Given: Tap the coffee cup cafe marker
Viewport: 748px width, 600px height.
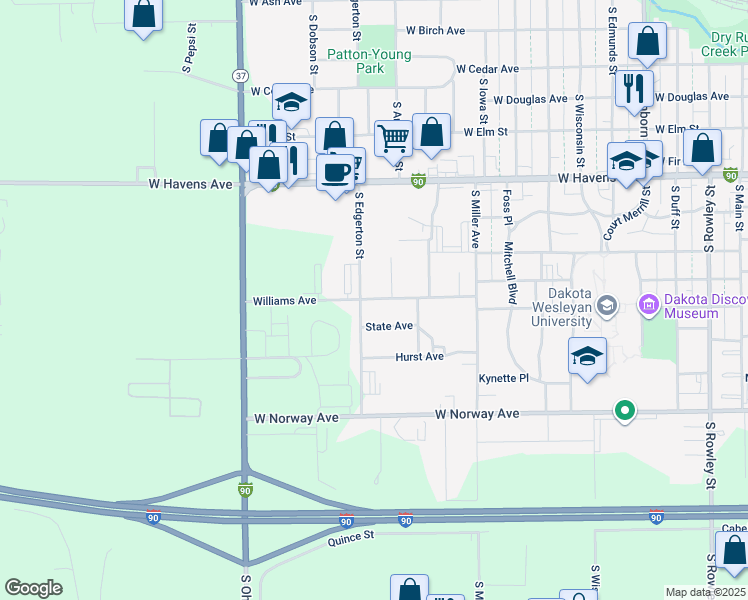Looking at the screenshot, I should coord(336,171).
